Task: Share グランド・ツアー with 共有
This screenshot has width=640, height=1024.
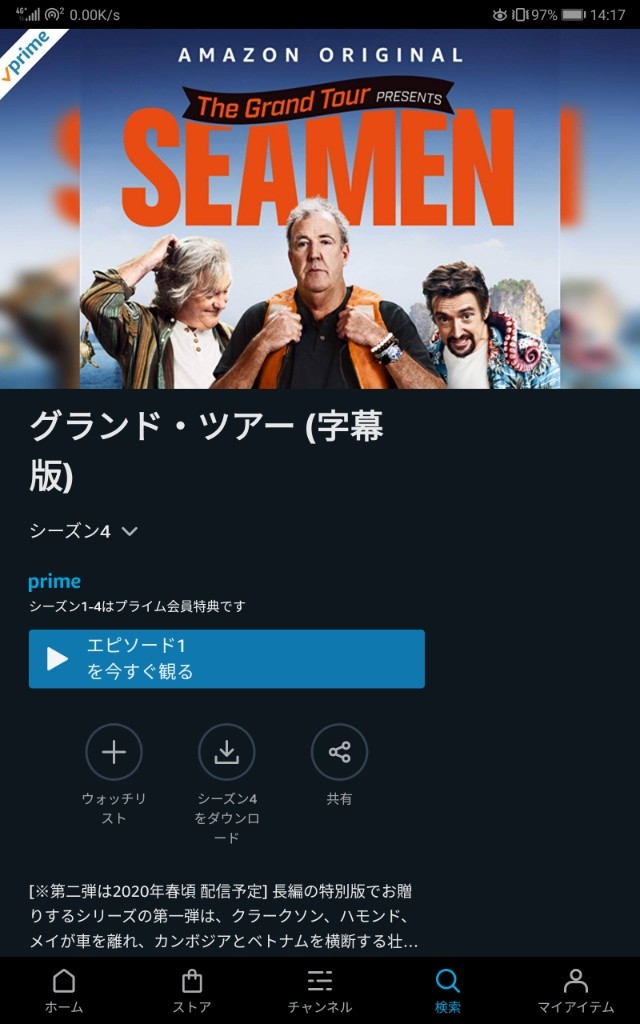Action: click(x=339, y=752)
